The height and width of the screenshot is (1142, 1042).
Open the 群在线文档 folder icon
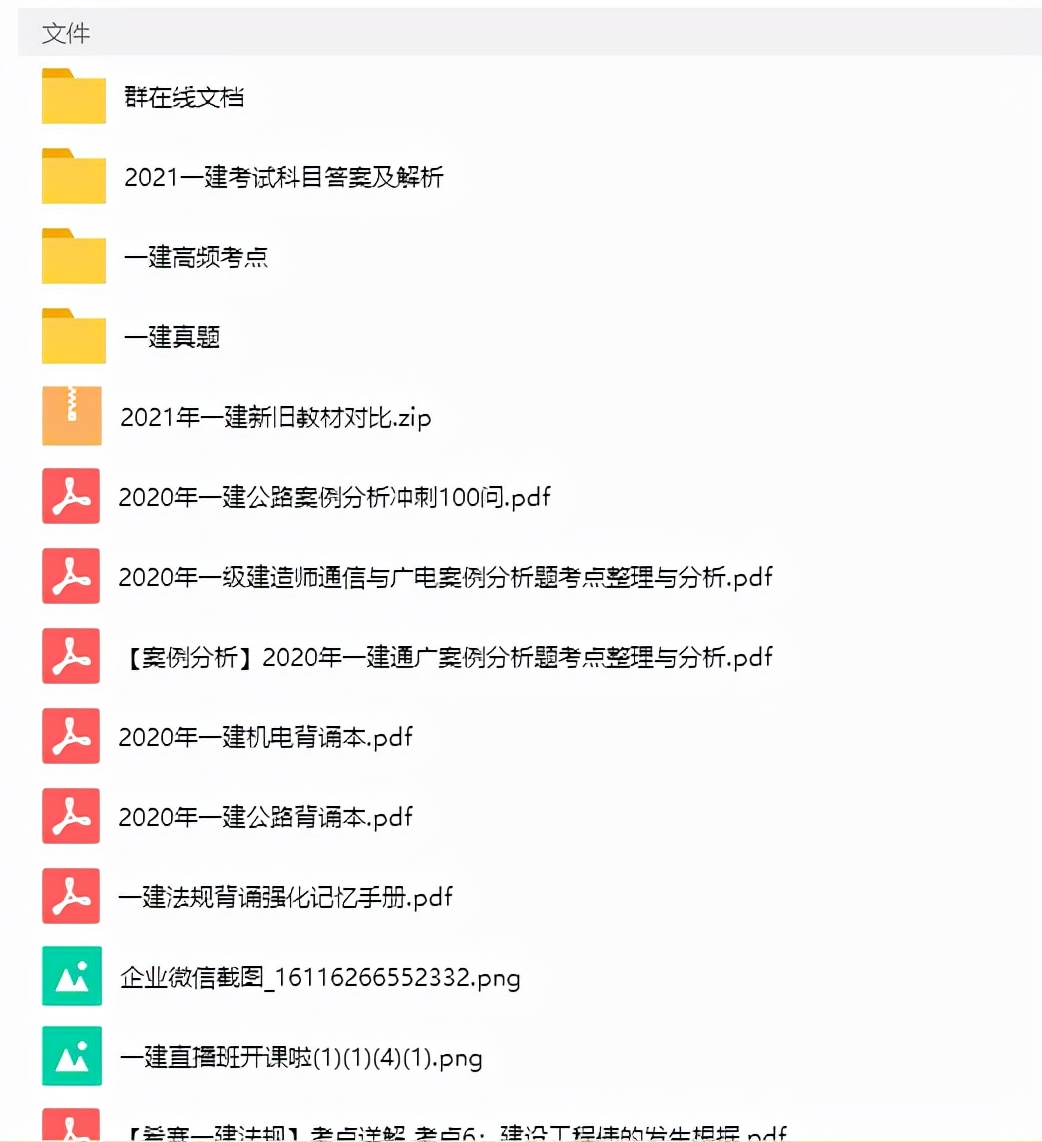[71, 97]
